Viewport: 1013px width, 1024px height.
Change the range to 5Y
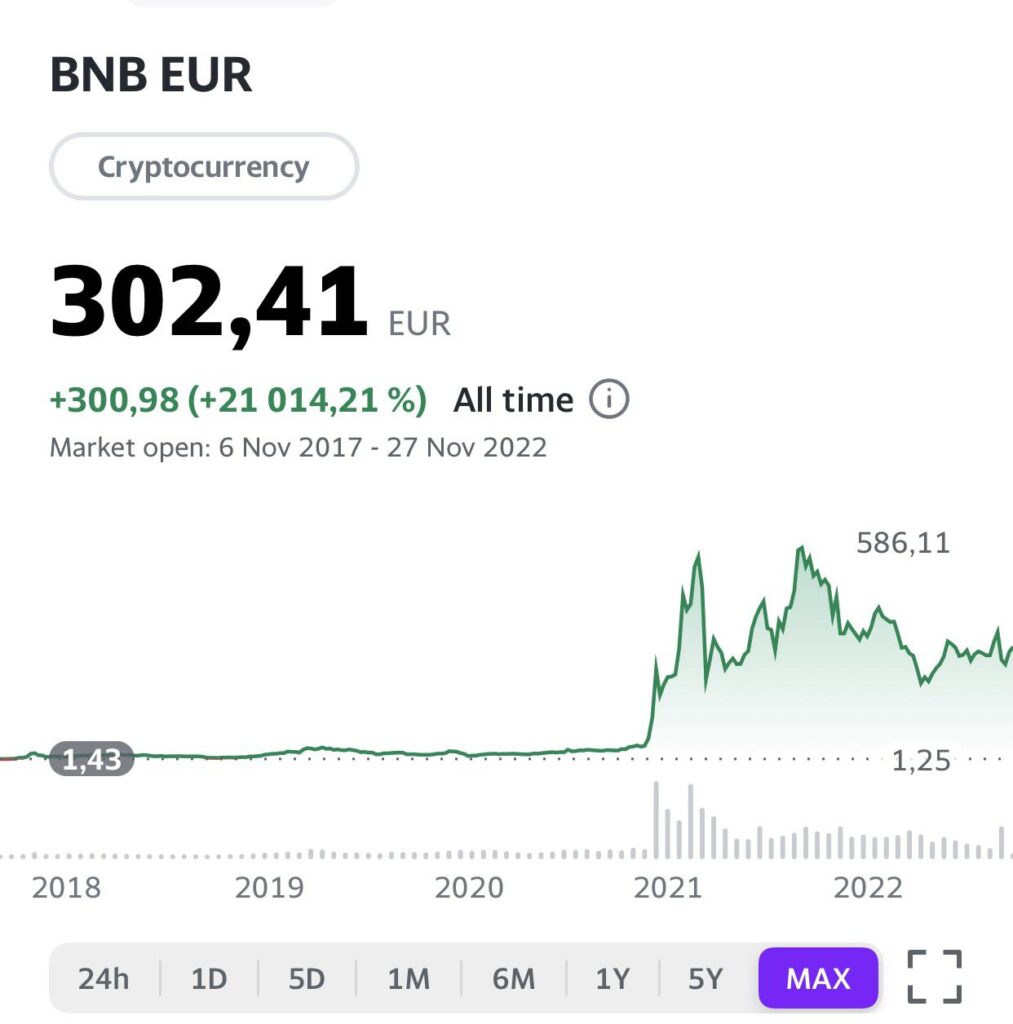(x=705, y=978)
